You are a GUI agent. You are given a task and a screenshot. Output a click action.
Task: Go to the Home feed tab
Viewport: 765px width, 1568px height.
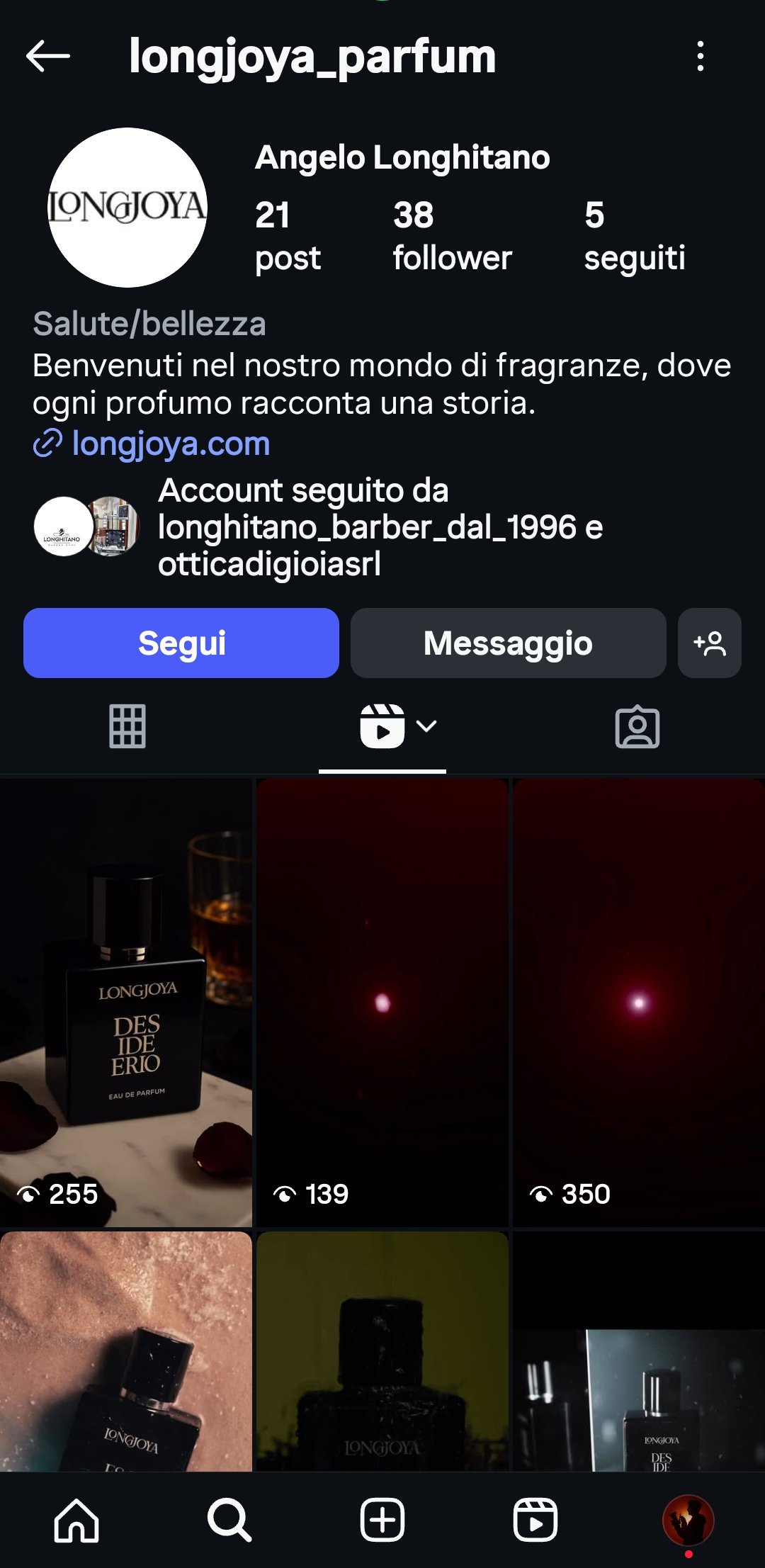point(76,1520)
